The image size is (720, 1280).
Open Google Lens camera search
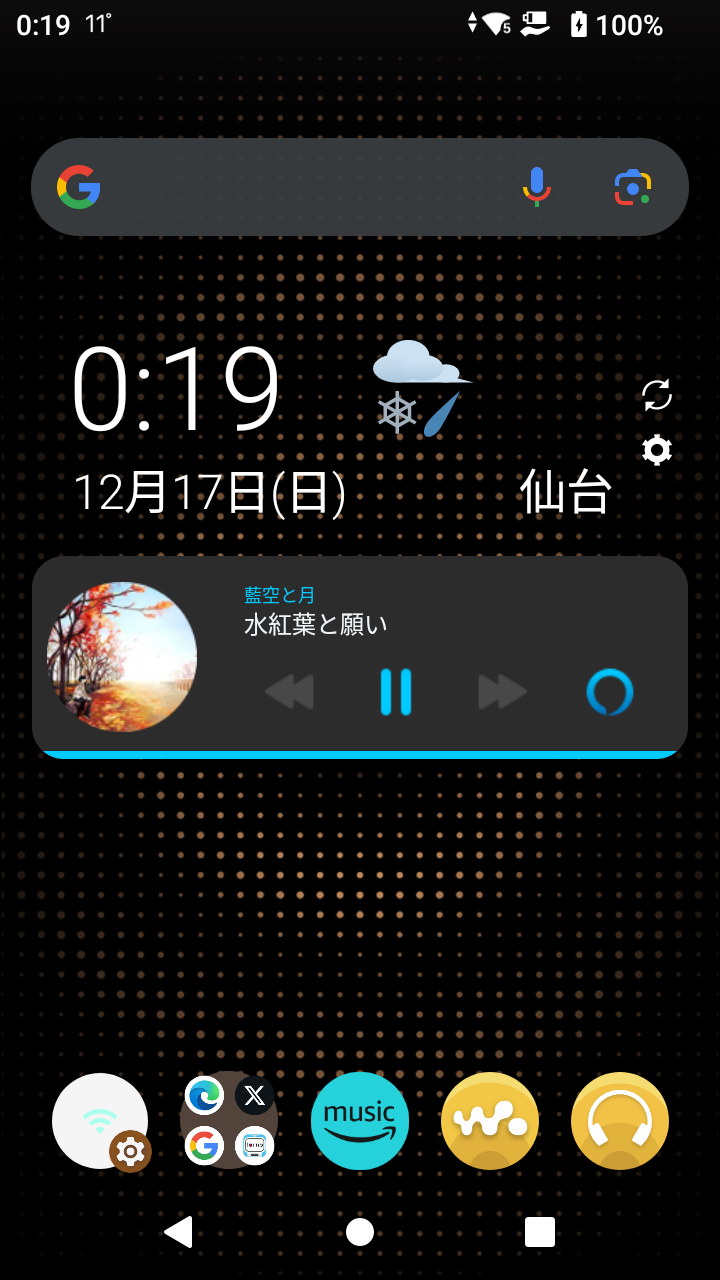(x=632, y=187)
